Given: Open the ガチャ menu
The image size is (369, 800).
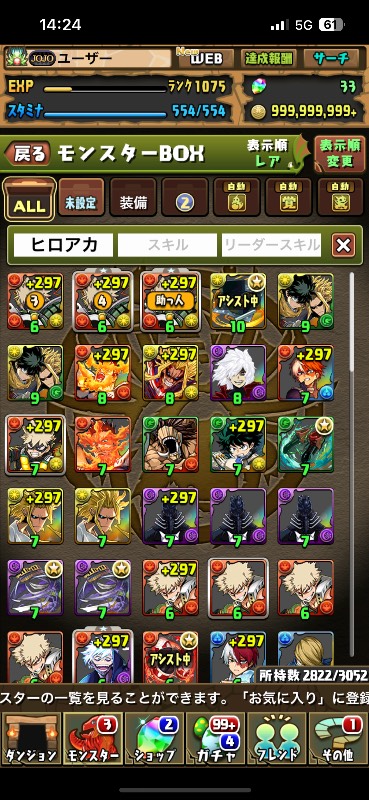Looking at the screenshot, I should pos(214,739).
